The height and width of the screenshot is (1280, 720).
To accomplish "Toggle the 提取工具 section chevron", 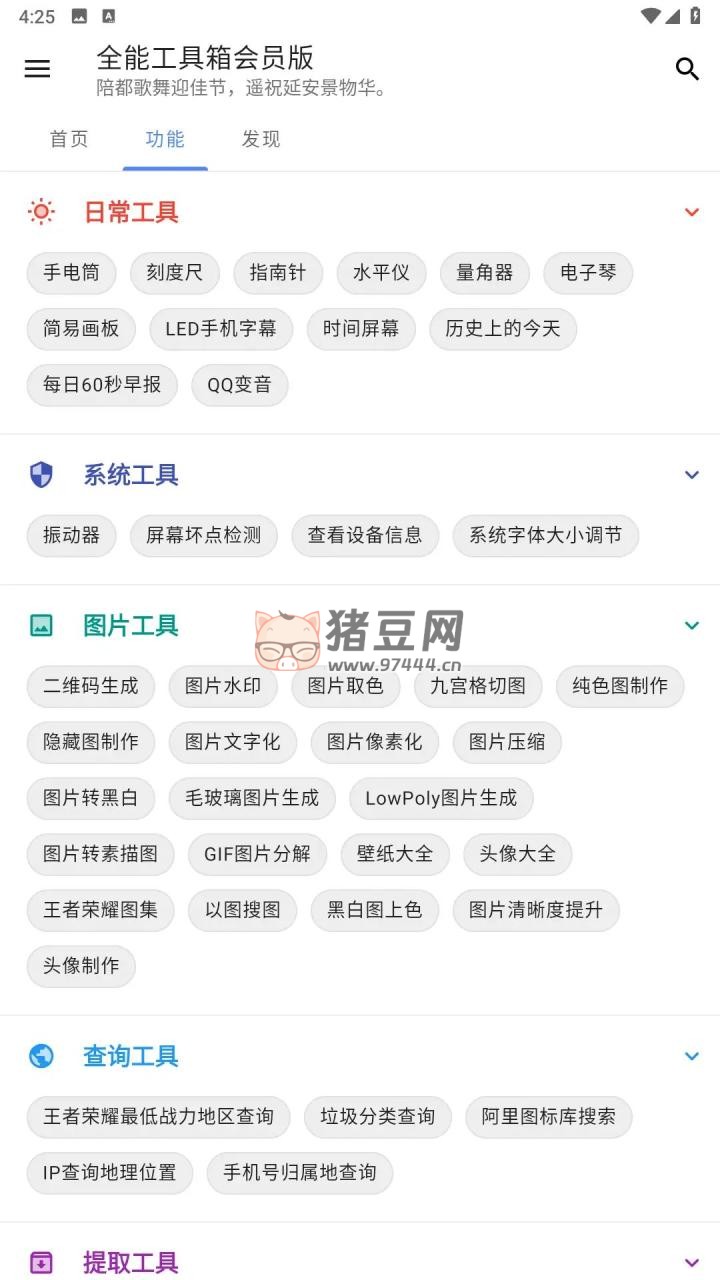I will pyautogui.click(x=691, y=1262).
